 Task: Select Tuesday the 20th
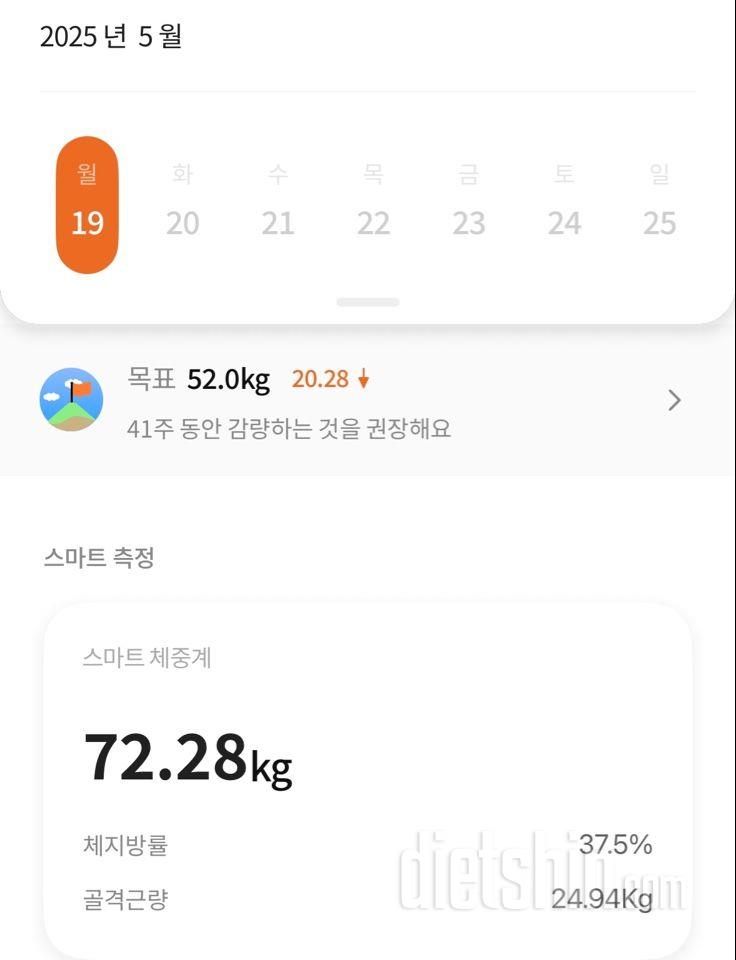[182, 205]
